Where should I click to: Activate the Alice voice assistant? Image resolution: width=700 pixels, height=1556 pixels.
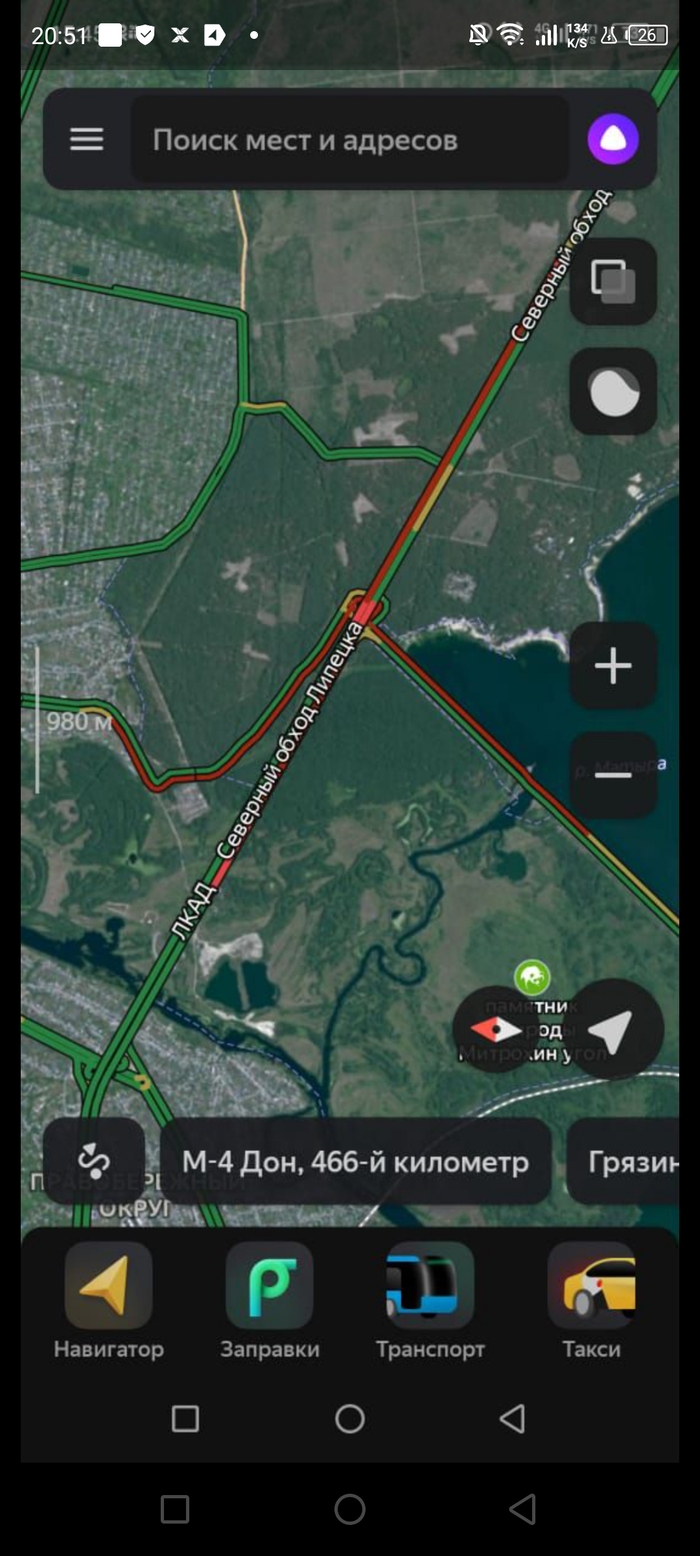(x=613, y=140)
